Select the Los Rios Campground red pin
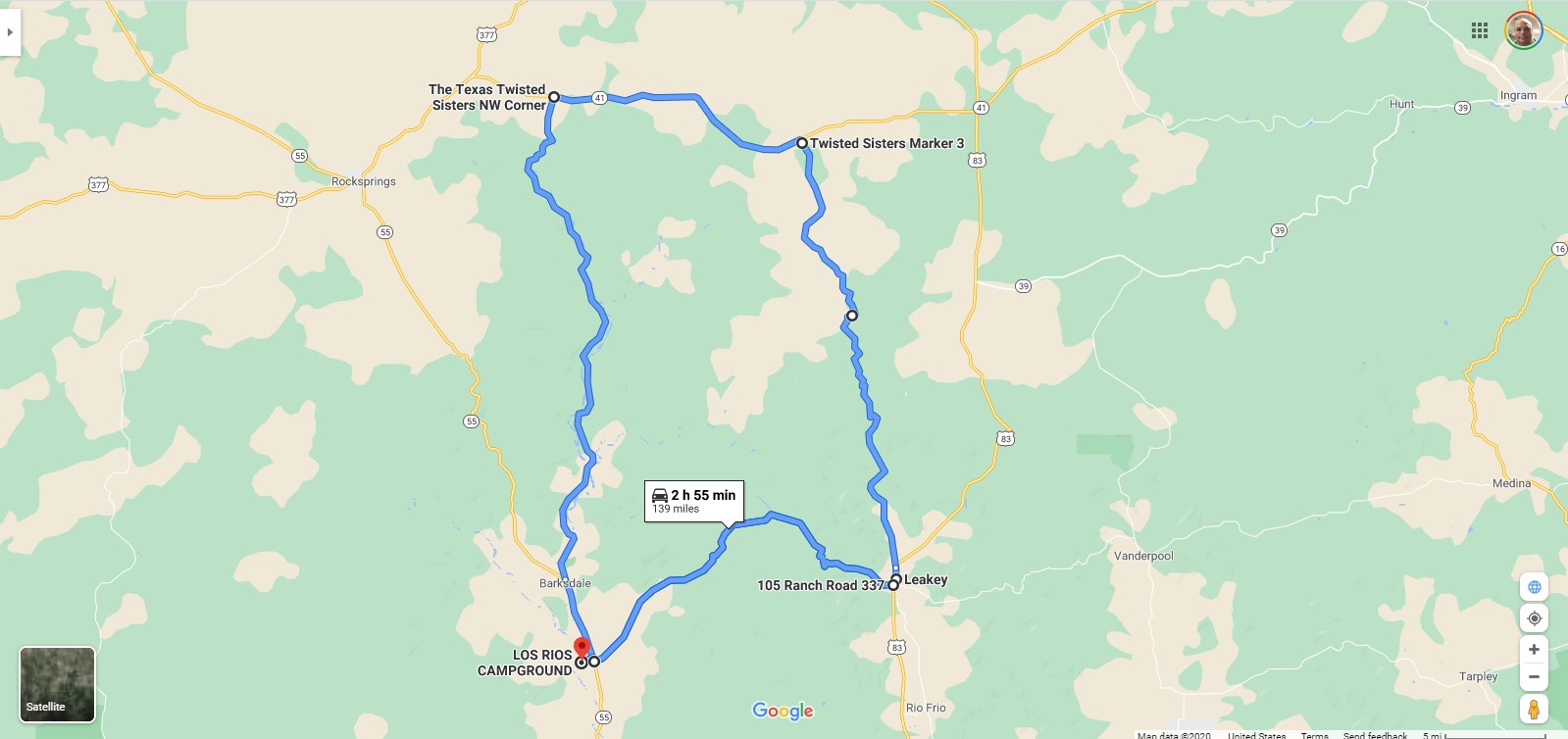Image resolution: width=1568 pixels, height=739 pixels. (581, 648)
